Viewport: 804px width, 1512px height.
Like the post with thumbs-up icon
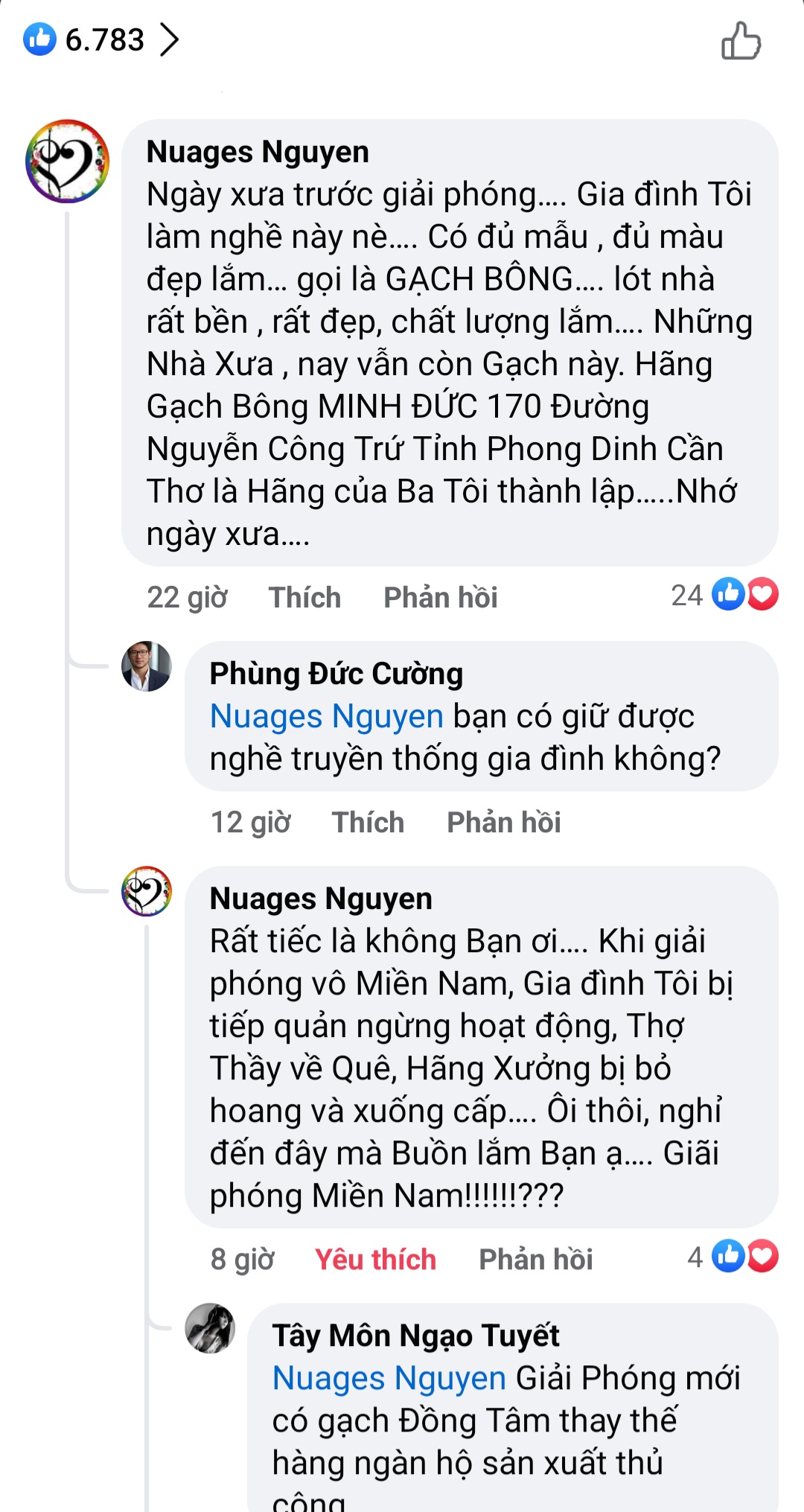[741, 41]
